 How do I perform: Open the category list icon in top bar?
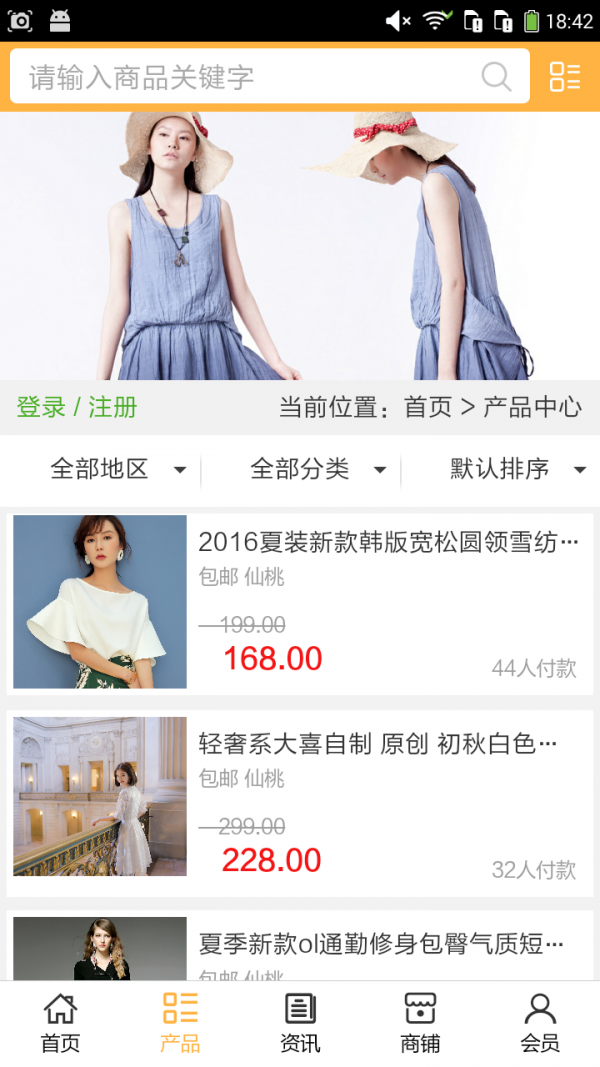coord(565,77)
